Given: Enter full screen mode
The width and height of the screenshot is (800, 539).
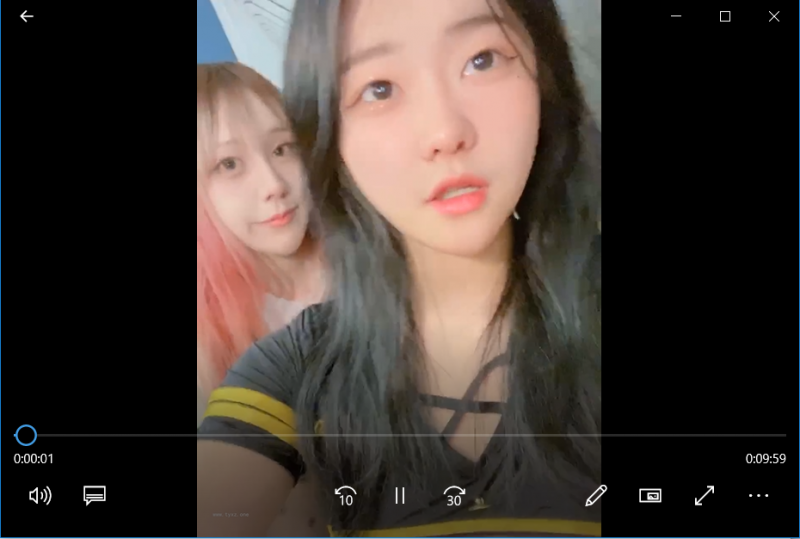Looking at the screenshot, I should coord(704,495).
